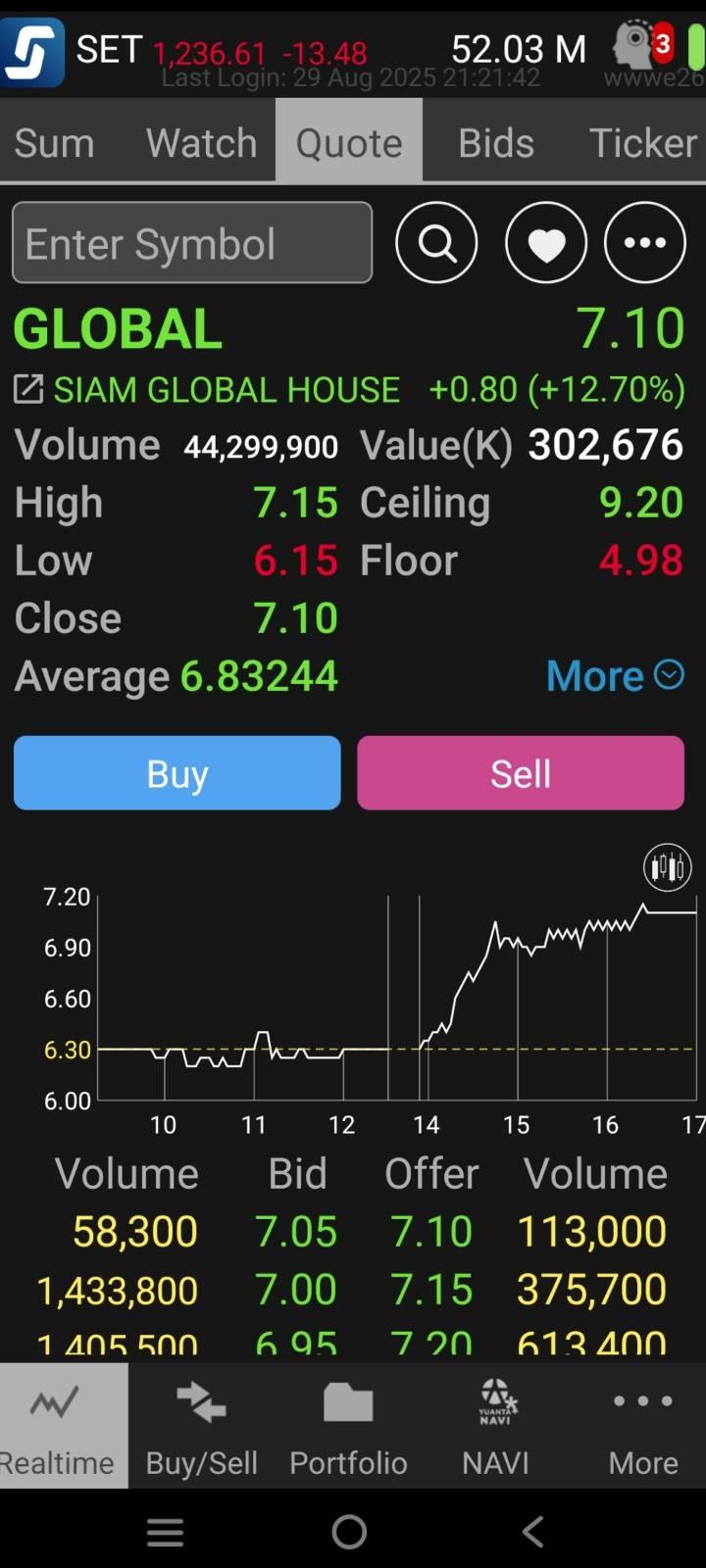Tap the pink Sell button

(x=521, y=773)
